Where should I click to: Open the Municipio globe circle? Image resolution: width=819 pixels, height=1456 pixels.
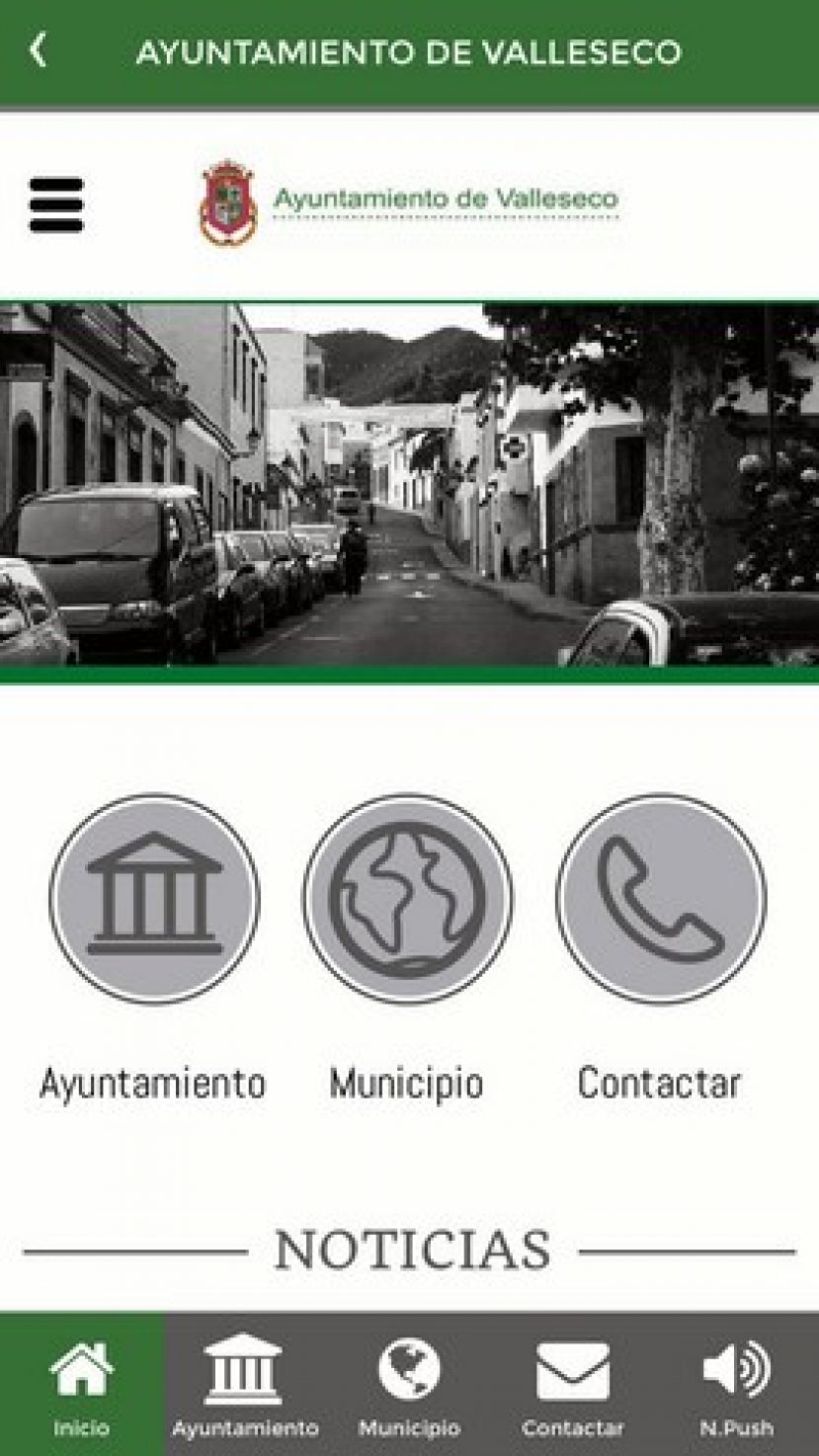click(x=407, y=899)
